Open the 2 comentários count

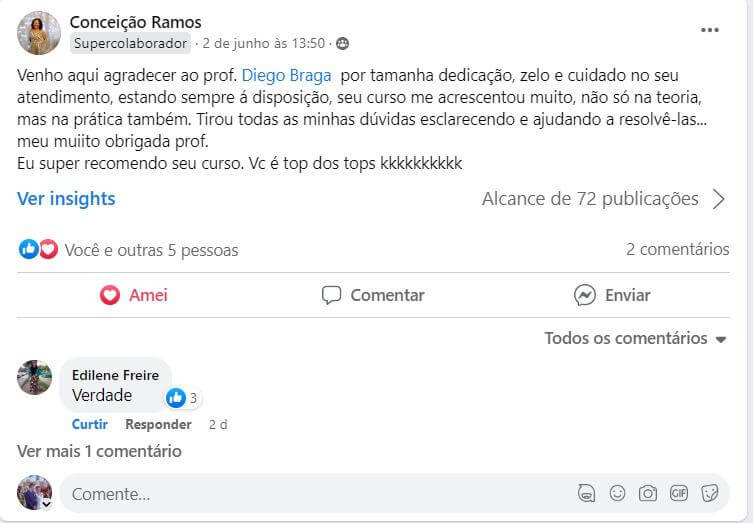click(x=677, y=250)
